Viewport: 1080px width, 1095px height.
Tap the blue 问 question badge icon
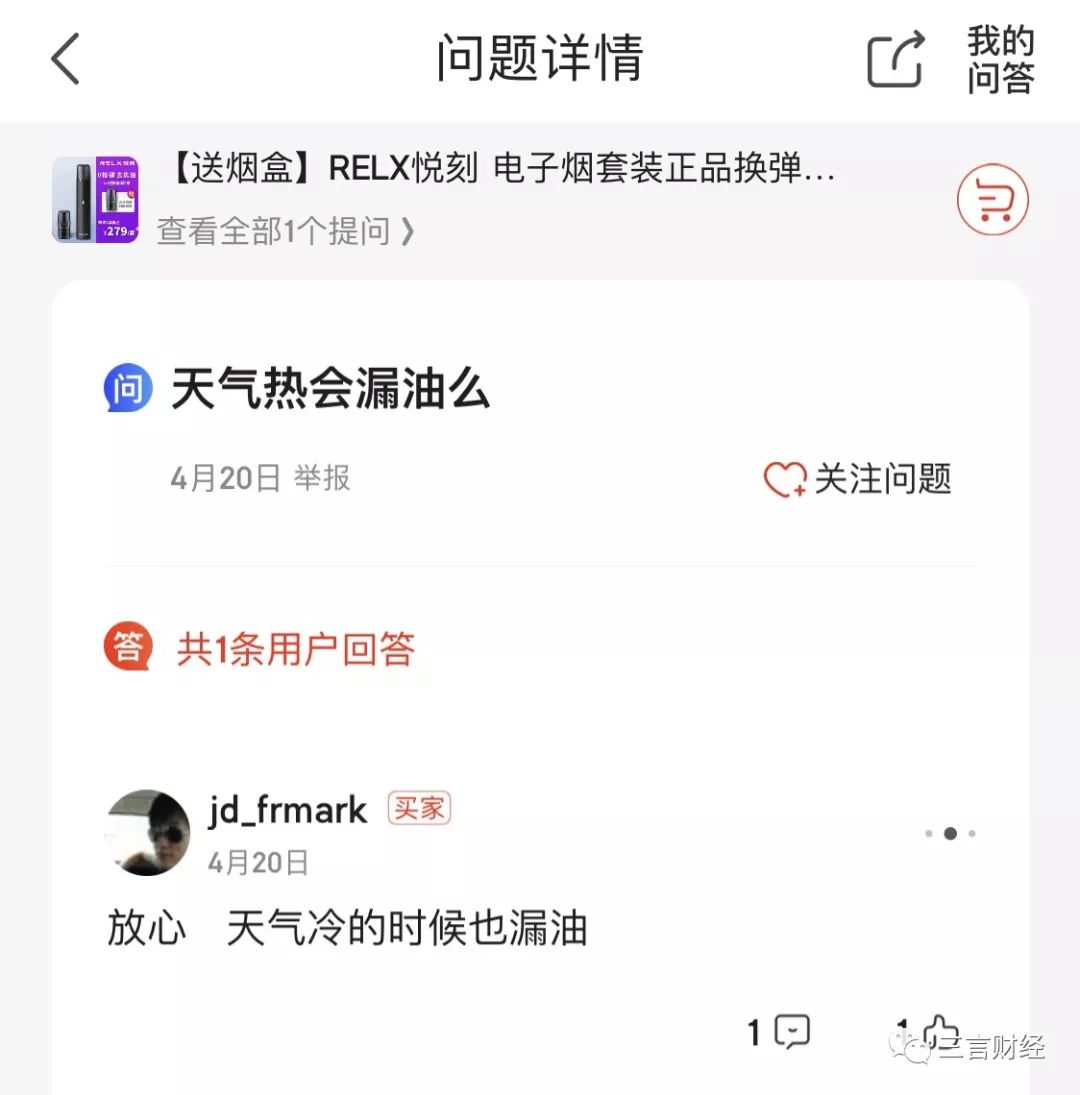point(128,388)
